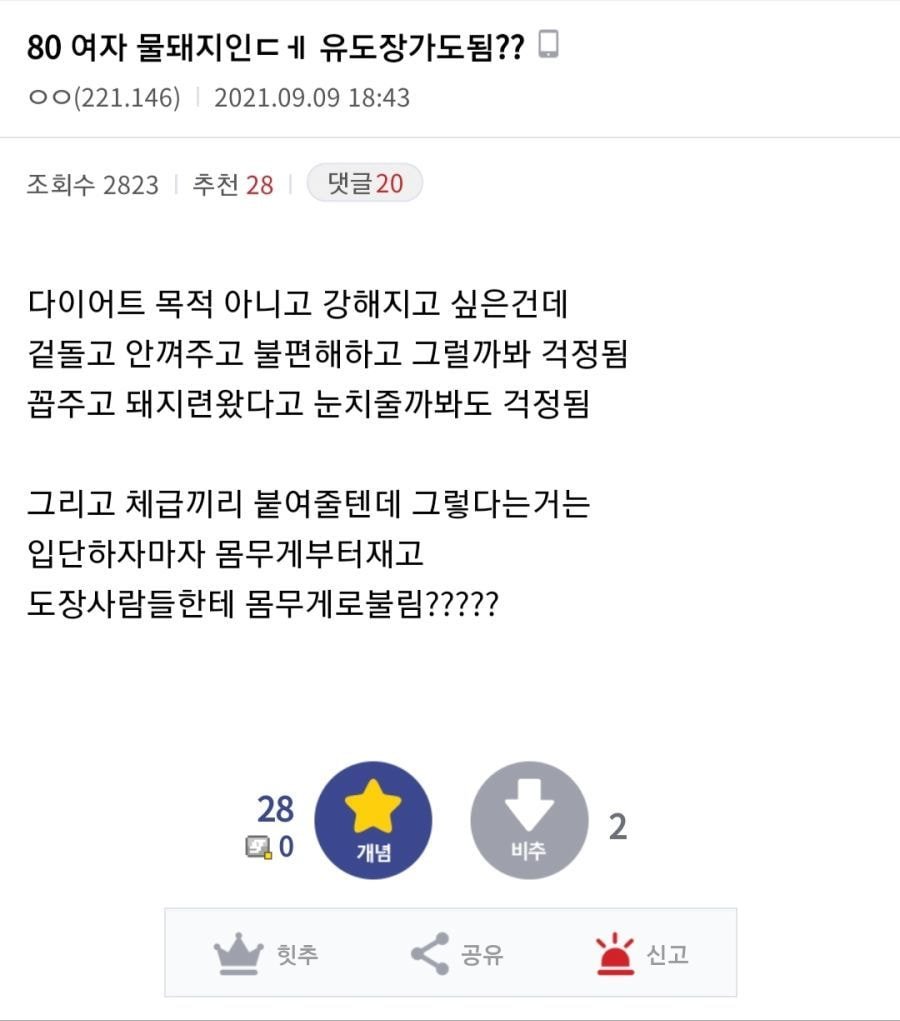Recommend the post with the 개념 star button

[x=373, y=820]
